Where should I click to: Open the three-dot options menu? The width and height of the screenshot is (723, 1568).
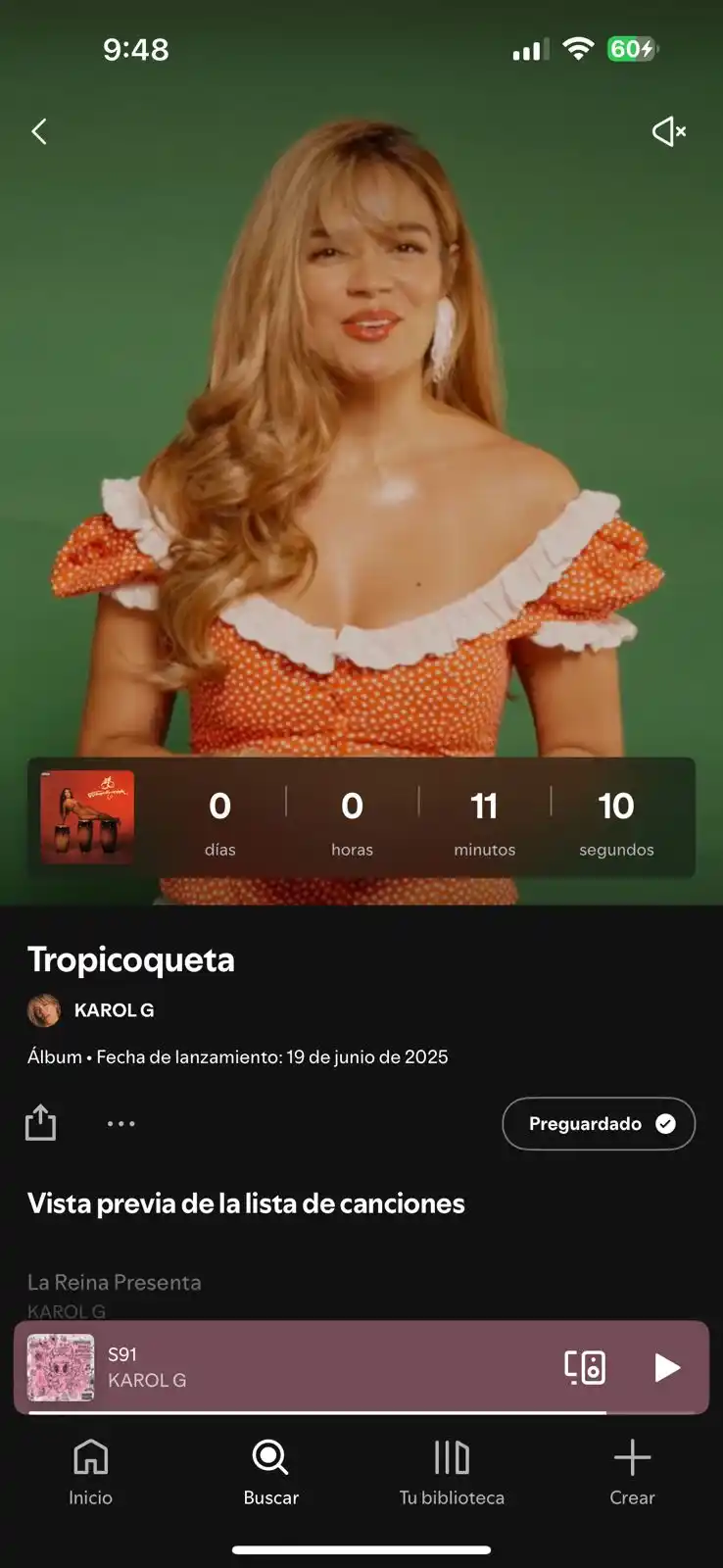tap(120, 1123)
